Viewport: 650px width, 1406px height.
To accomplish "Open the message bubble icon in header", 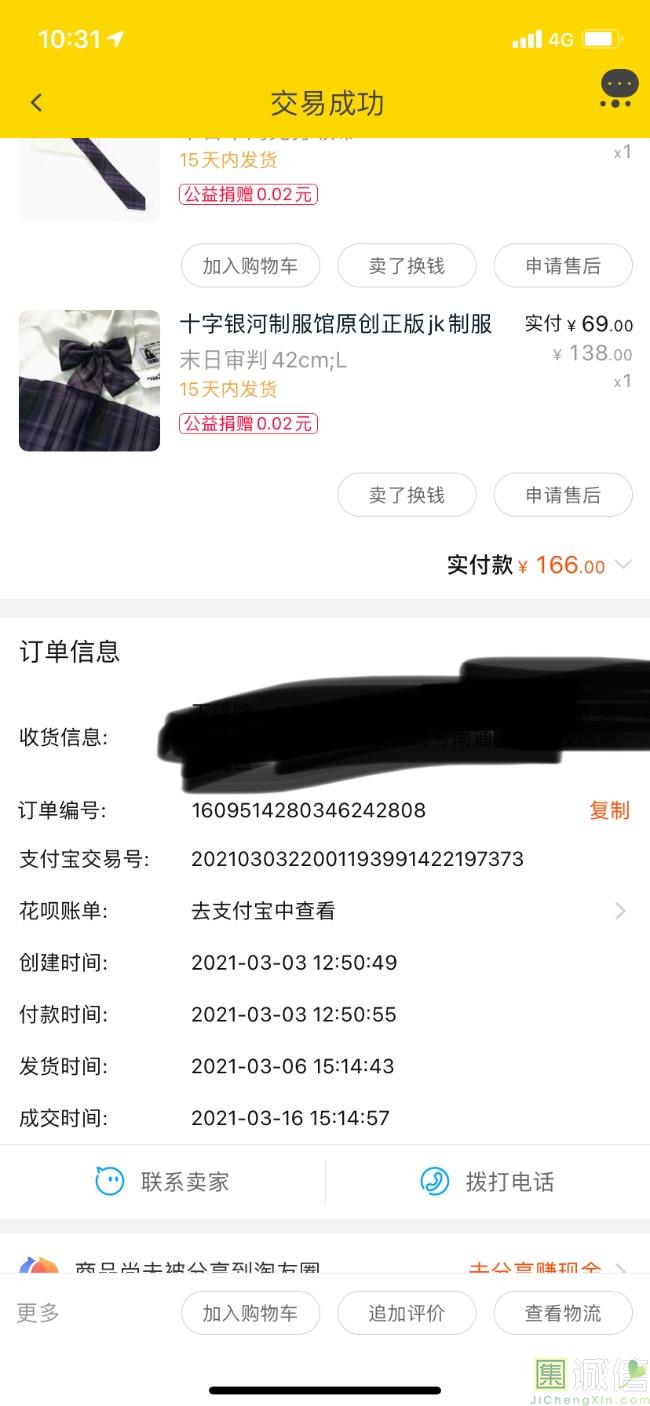I will 618,88.
